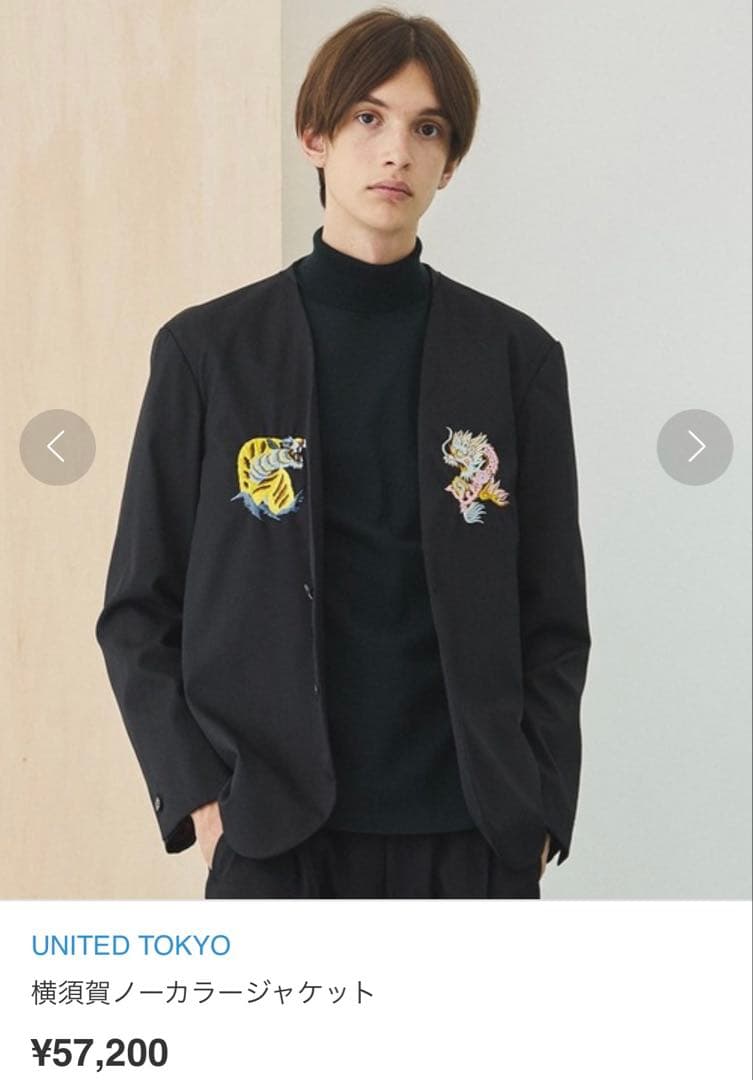Show the next product photo
Viewport: 753px width, 1080px height.
(695, 447)
